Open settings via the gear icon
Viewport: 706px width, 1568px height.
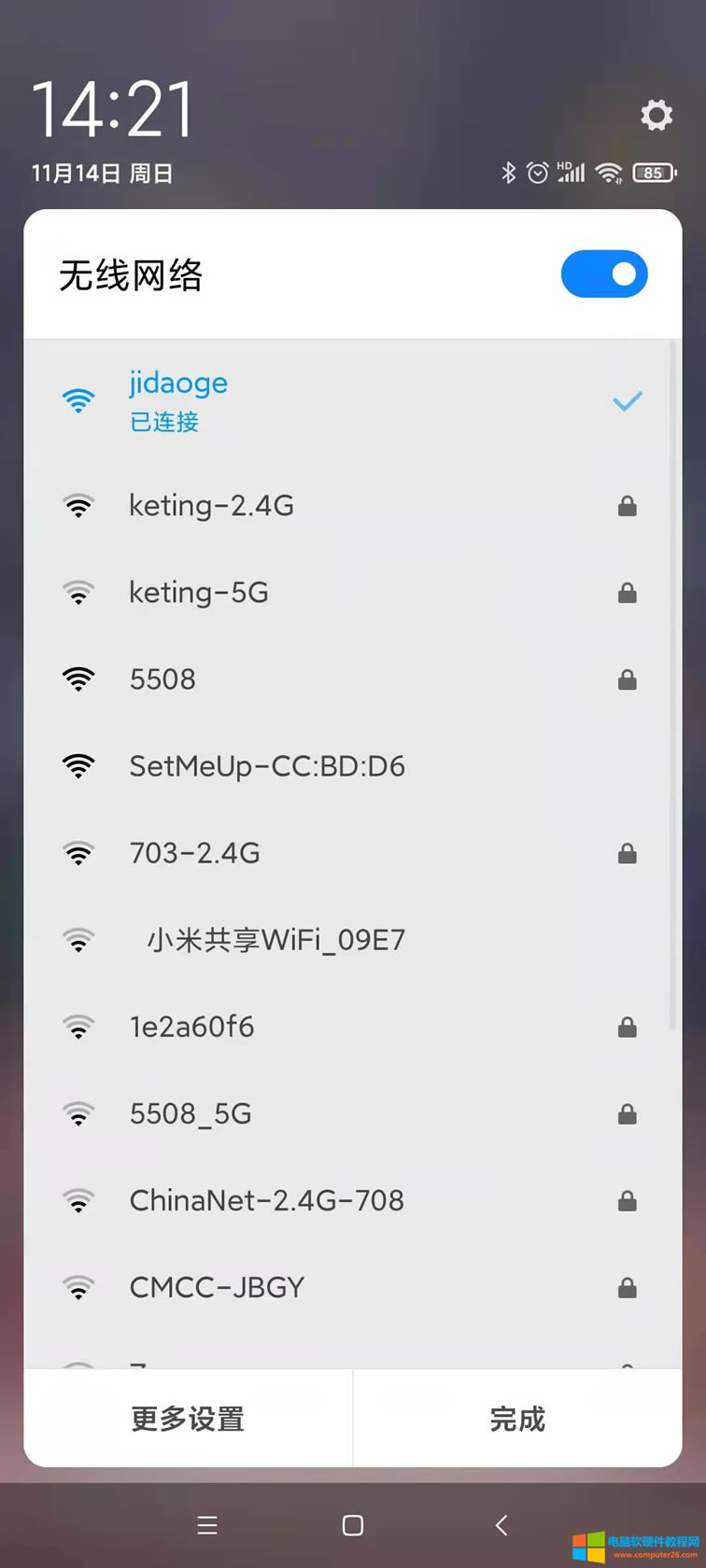click(x=657, y=116)
